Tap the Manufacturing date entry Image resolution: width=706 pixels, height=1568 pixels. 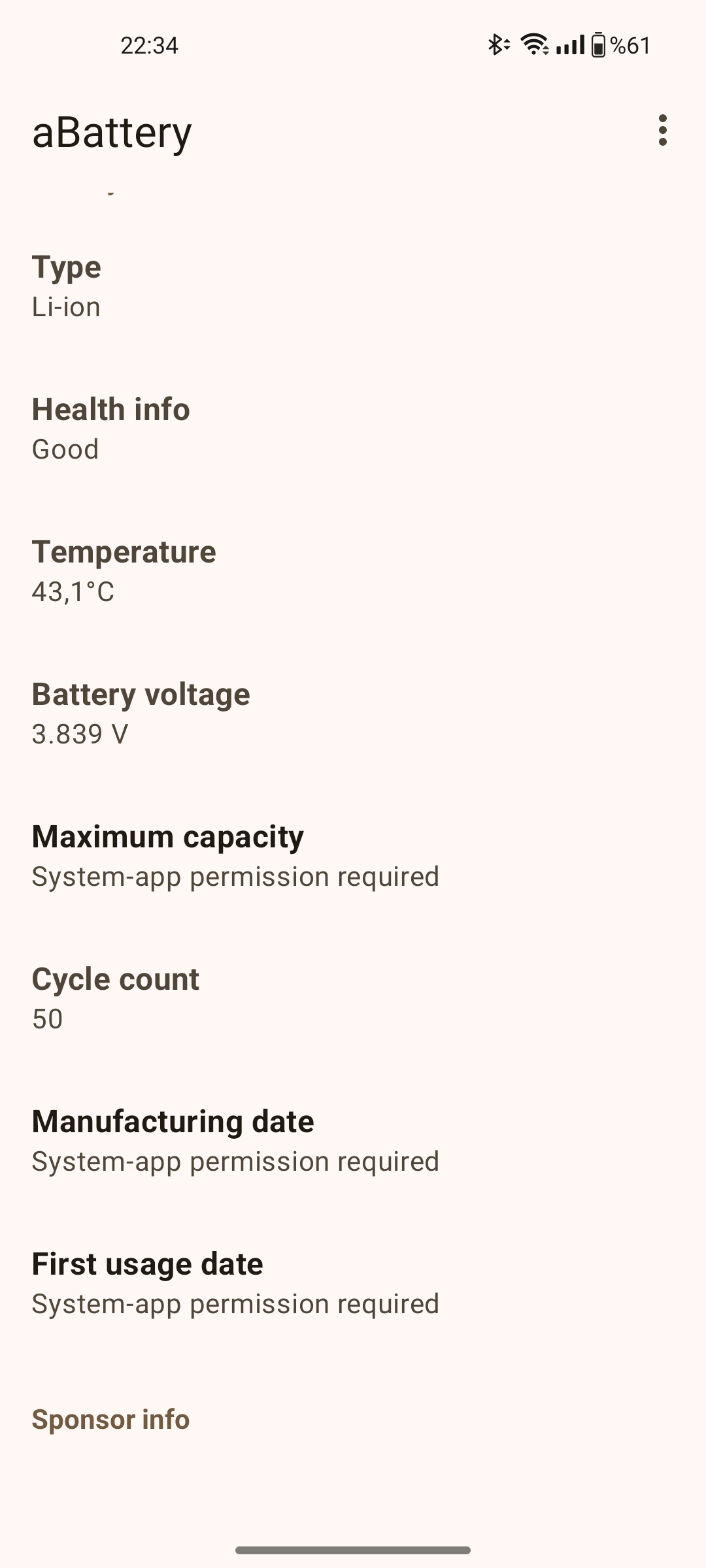coord(353,1141)
